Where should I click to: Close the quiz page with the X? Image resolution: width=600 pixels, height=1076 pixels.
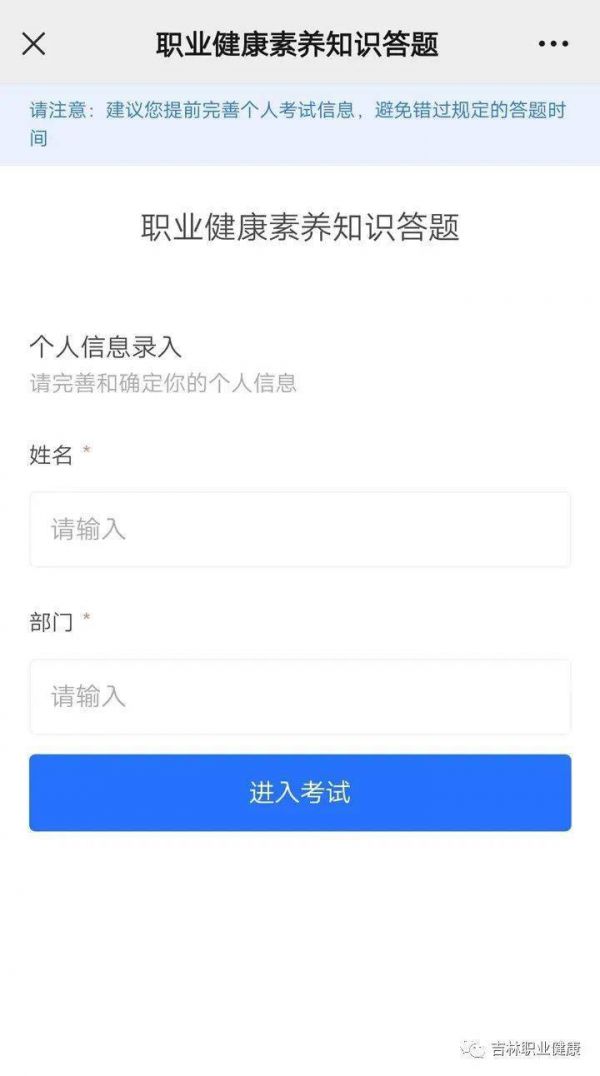pyautogui.click(x=34, y=44)
